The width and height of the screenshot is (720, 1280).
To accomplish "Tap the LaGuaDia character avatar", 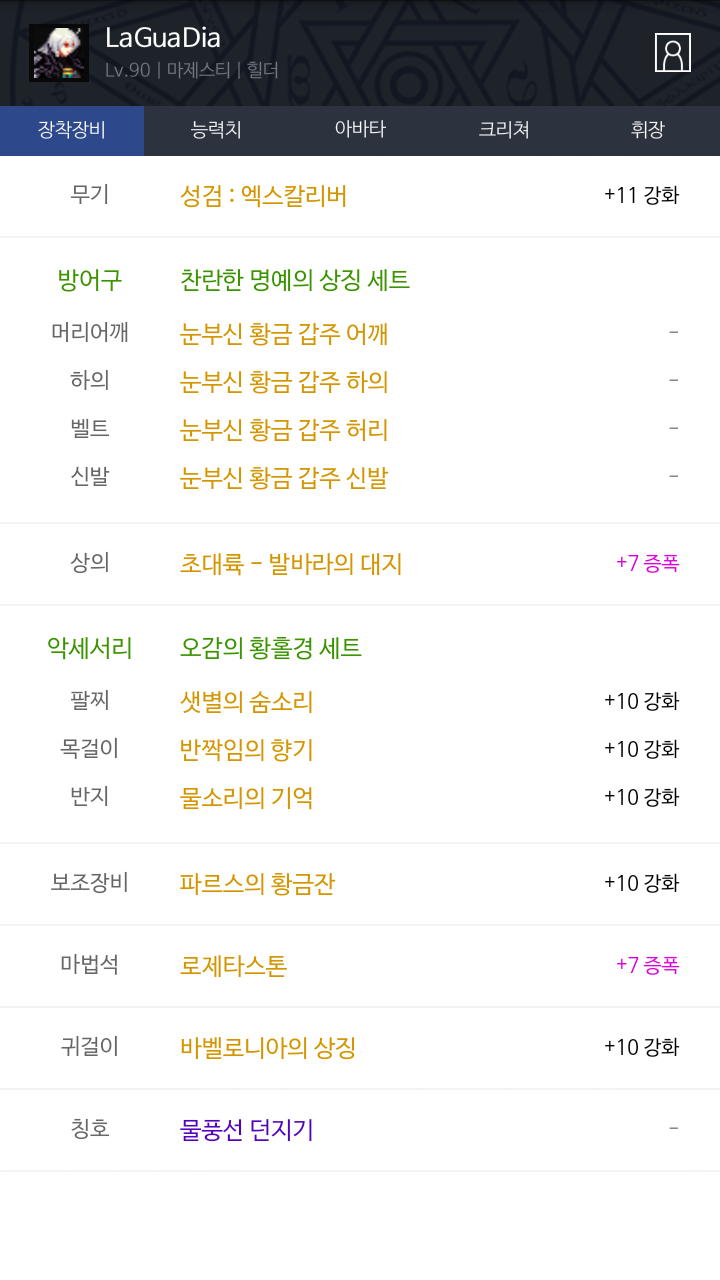I will pos(59,53).
